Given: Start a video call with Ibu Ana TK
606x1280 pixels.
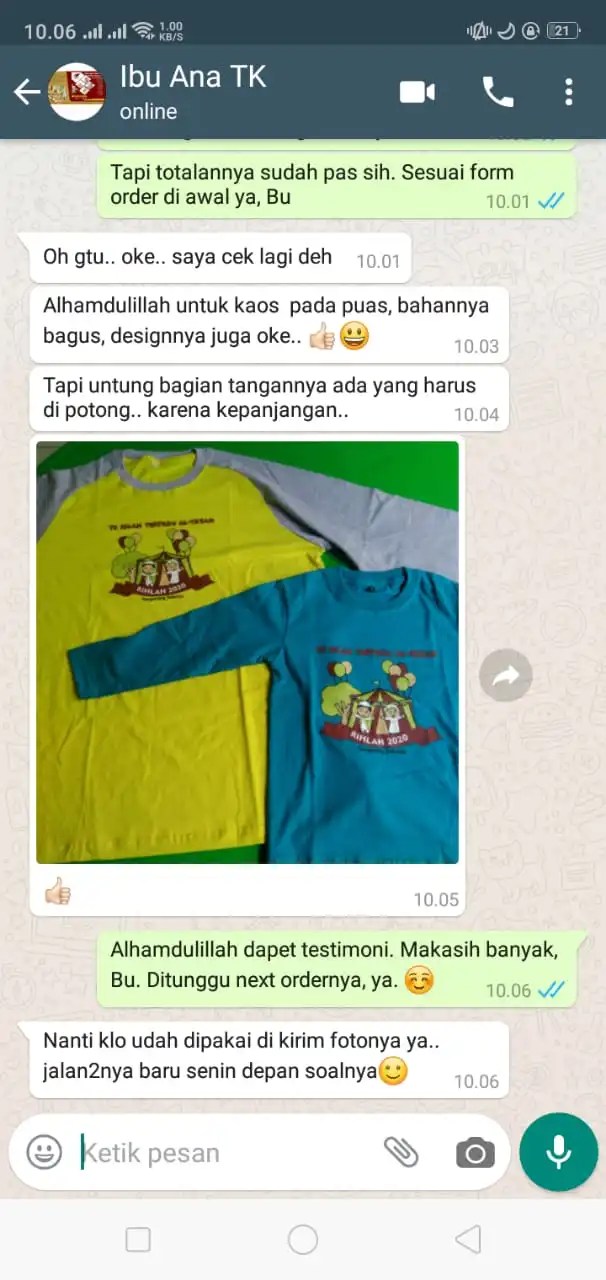Looking at the screenshot, I should [417, 93].
